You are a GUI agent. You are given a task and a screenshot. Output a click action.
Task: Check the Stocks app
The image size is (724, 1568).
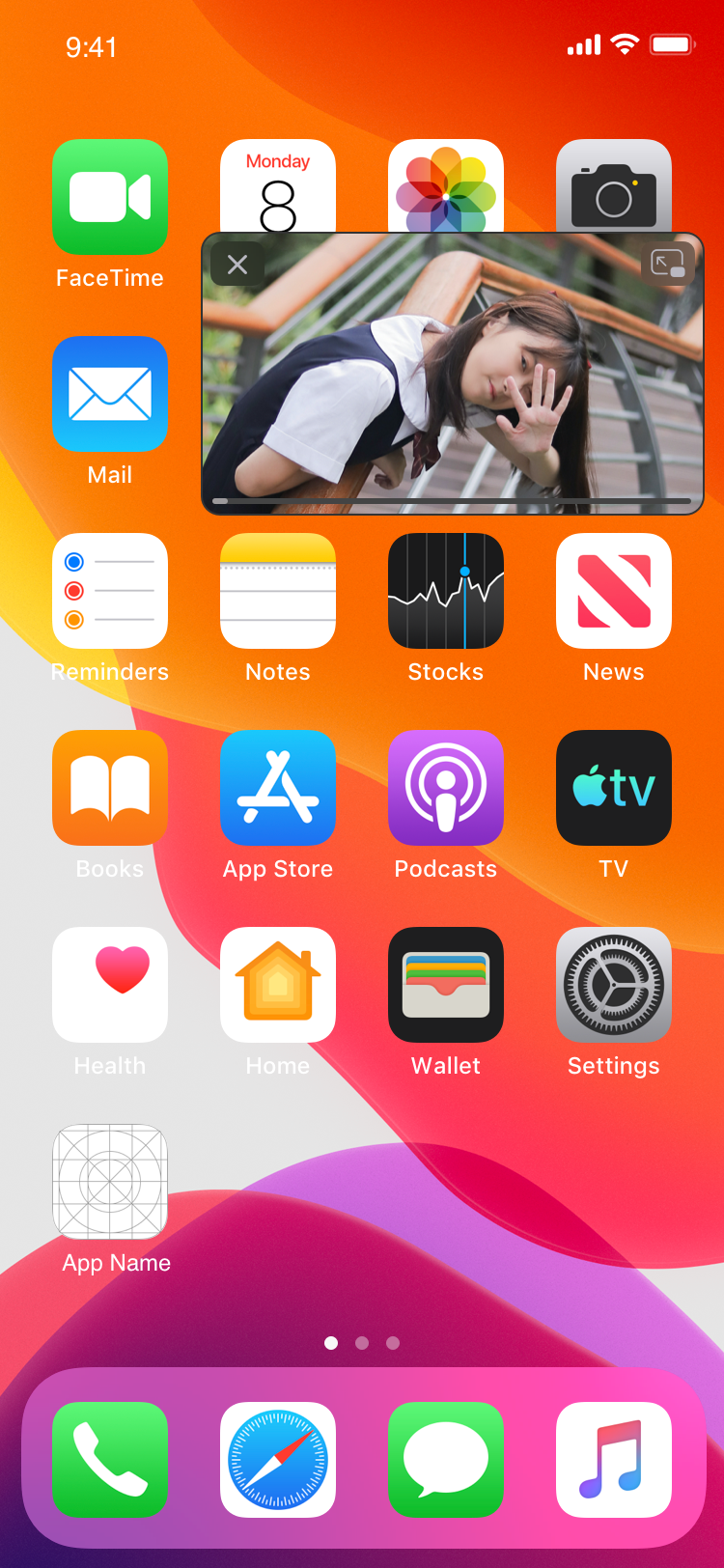(x=446, y=591)
